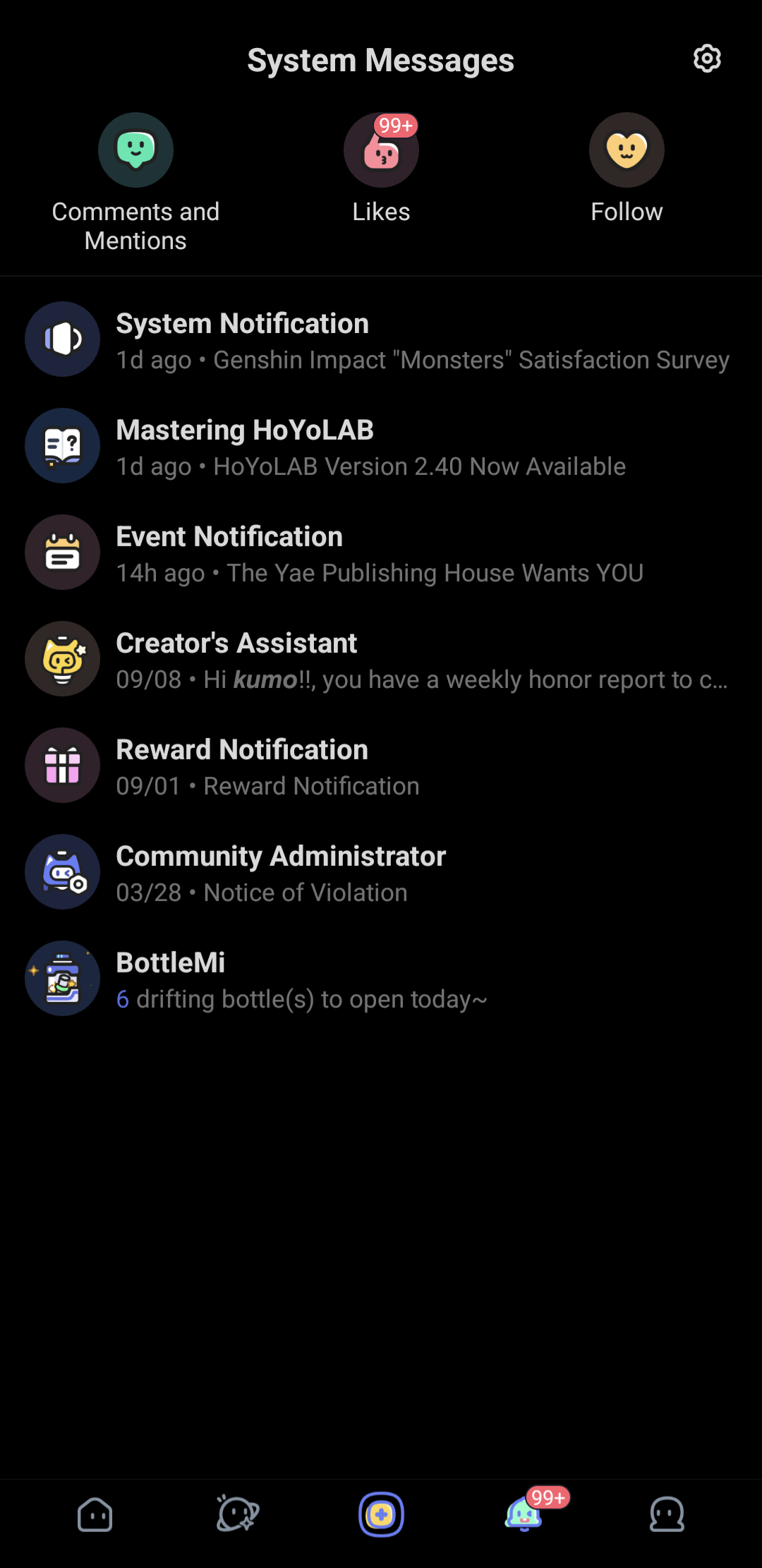Viewport: 762px width, 1568px height.
Task: Switch to the explore planet tab
Action: (x=238, y=1514)
